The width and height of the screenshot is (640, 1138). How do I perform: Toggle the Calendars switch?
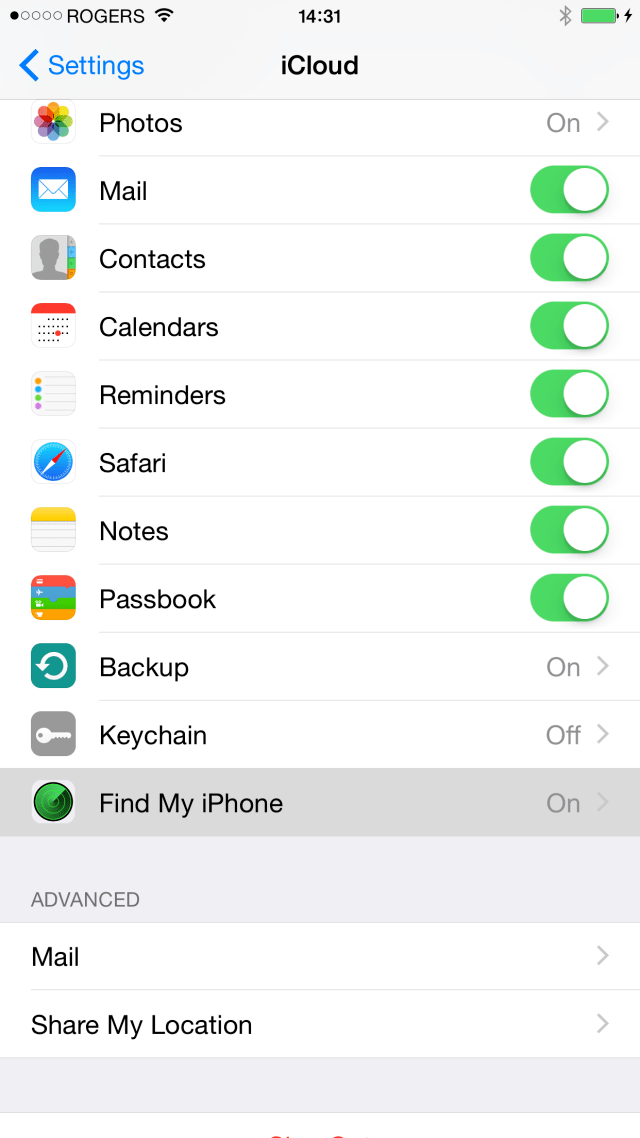coord(569,327)
